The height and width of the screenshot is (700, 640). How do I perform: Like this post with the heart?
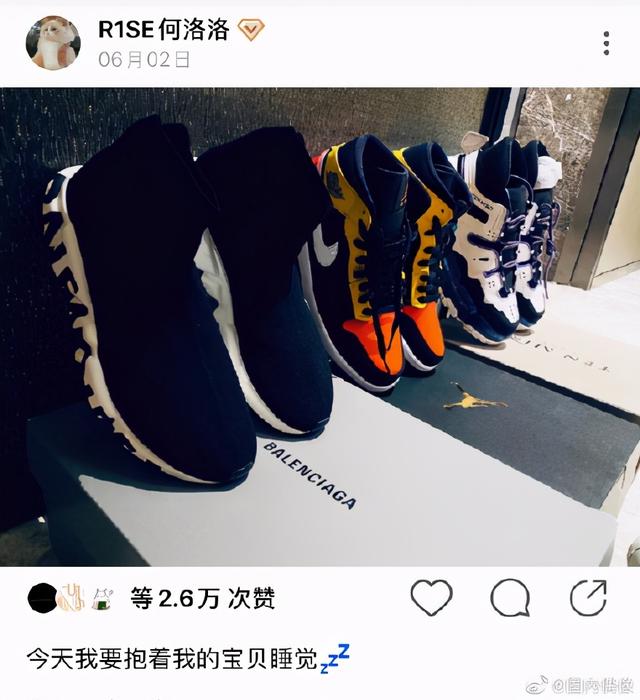coord(431,598)
